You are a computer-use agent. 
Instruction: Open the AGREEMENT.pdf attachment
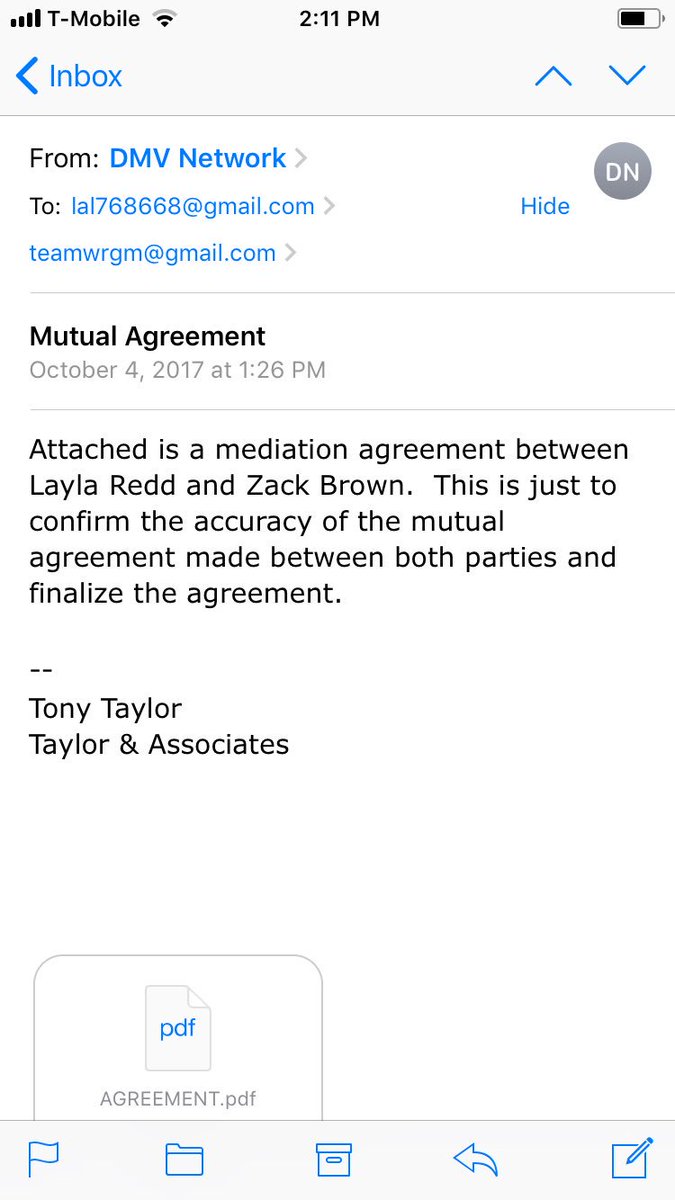[x=178, y=1040]
